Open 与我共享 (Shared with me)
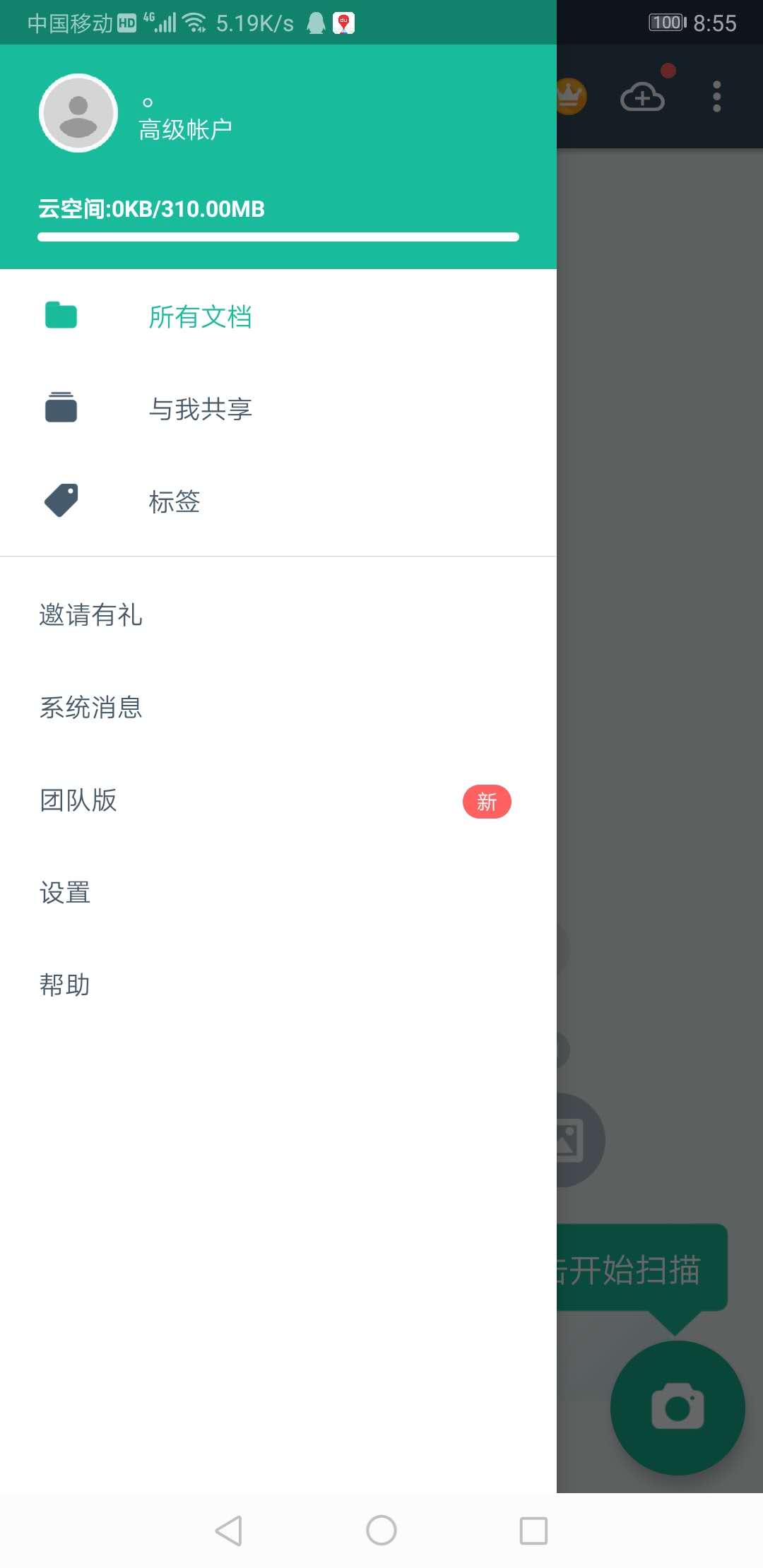 [278, 409]
